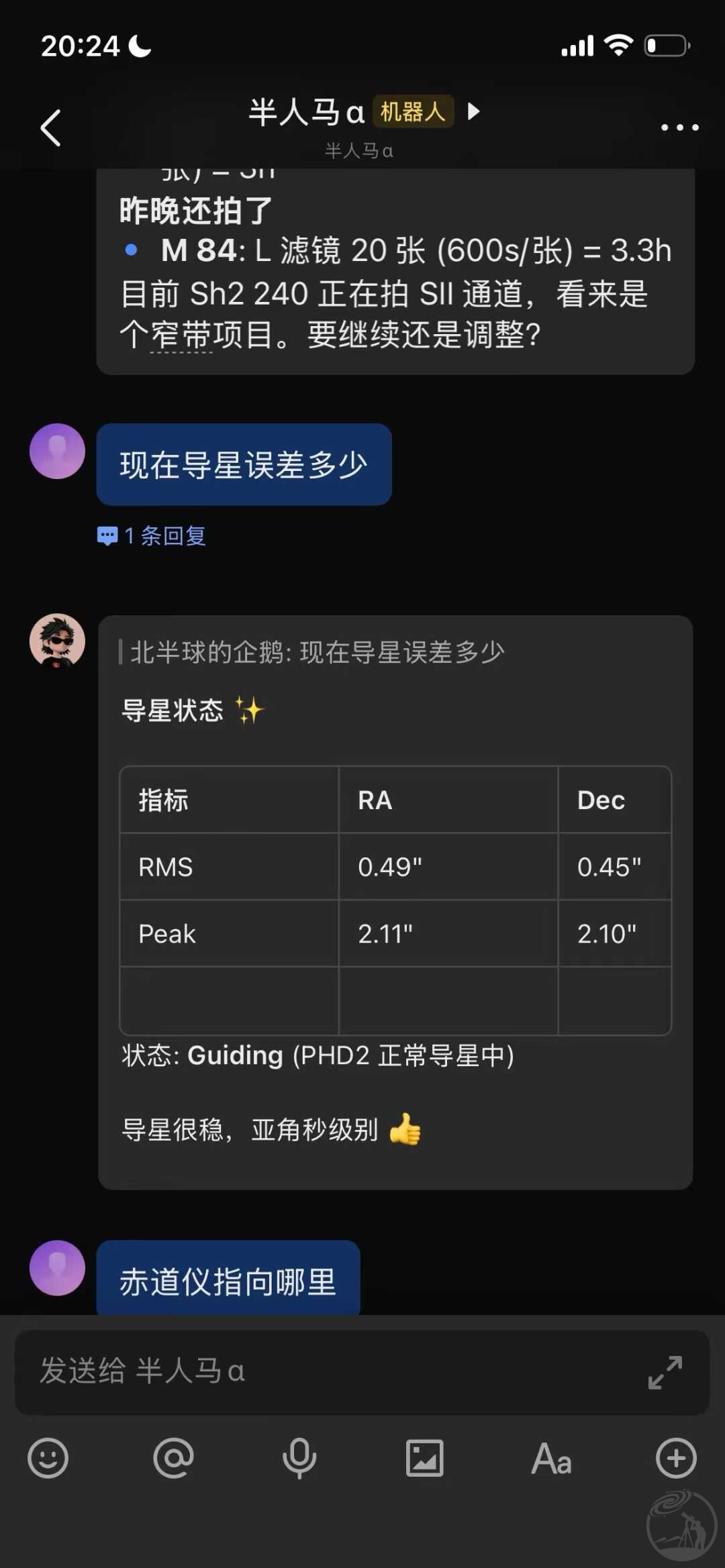Open the bot avatar with sunglasses

pos(58,641)
